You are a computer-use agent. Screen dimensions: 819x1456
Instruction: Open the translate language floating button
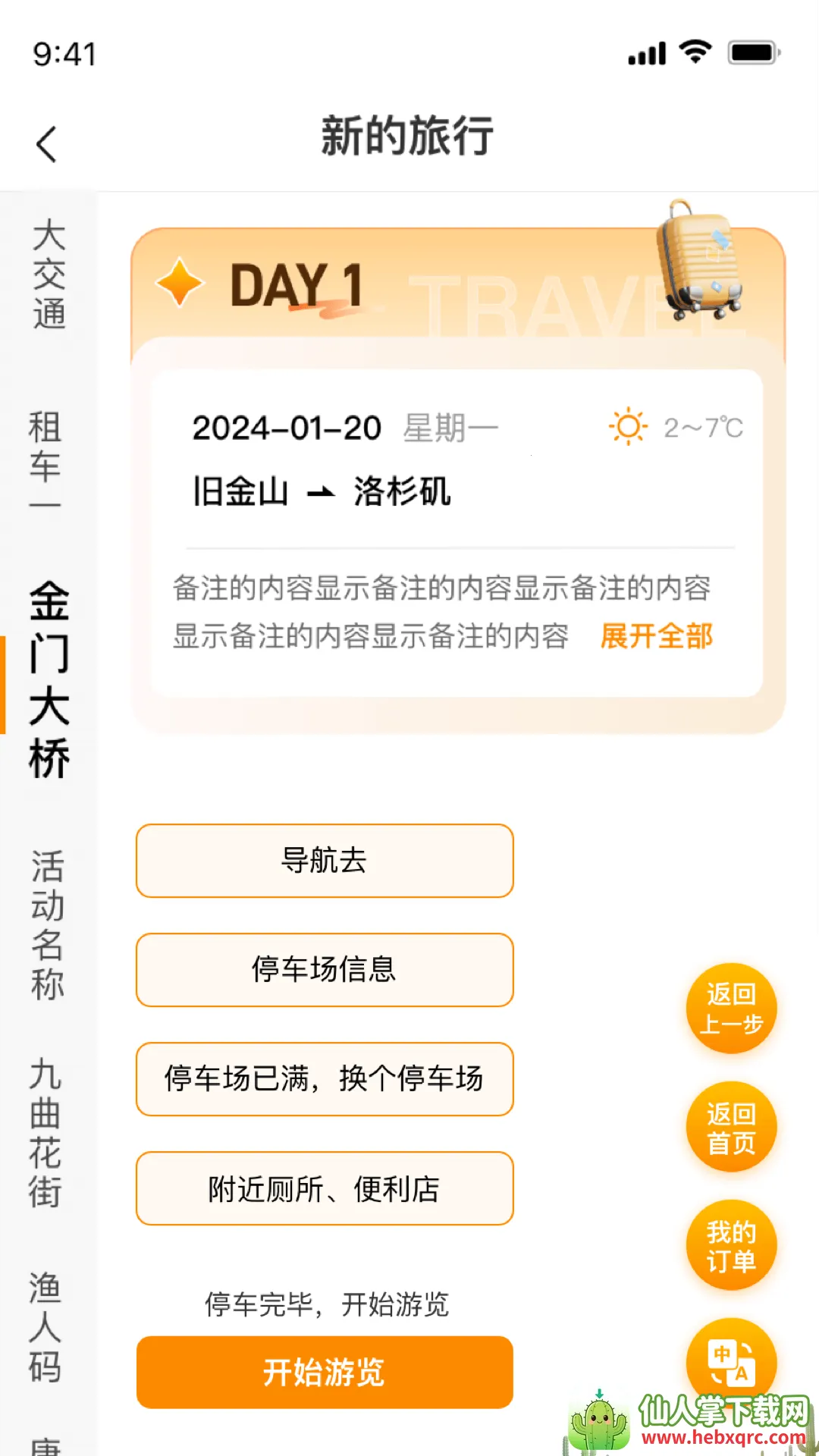click(x=731, y=1363)
